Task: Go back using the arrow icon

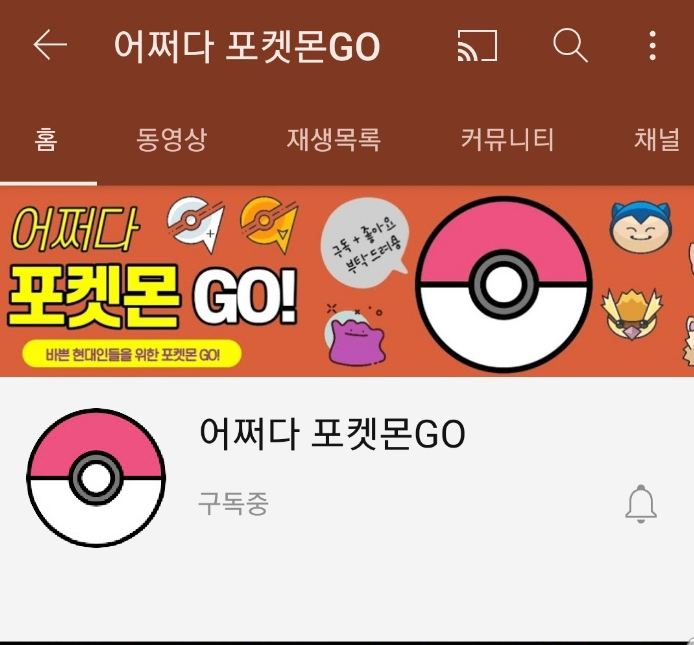Action: click(50, 46)
